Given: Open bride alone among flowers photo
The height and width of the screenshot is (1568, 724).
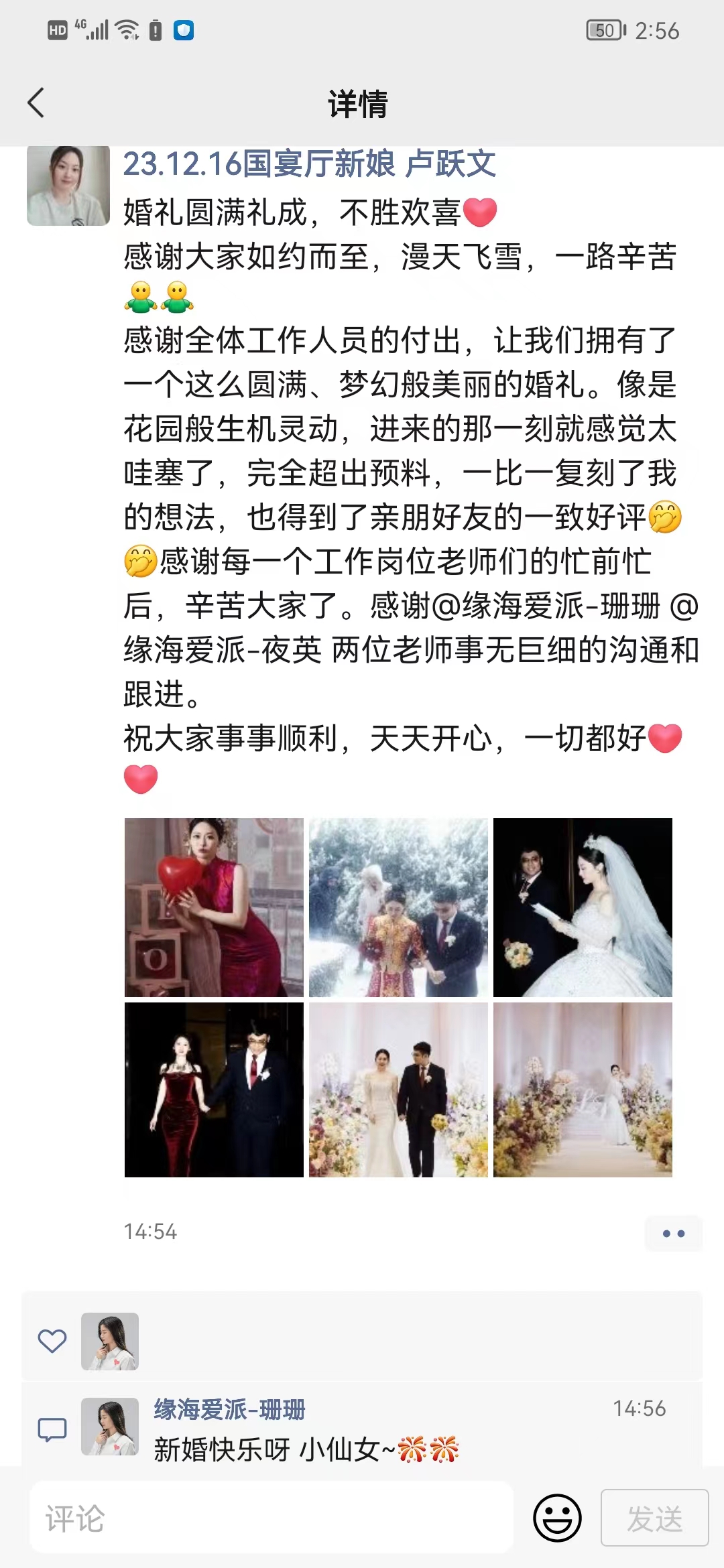Looking at the screenshot, I should pyautogui.click(x=583, y=1090).
